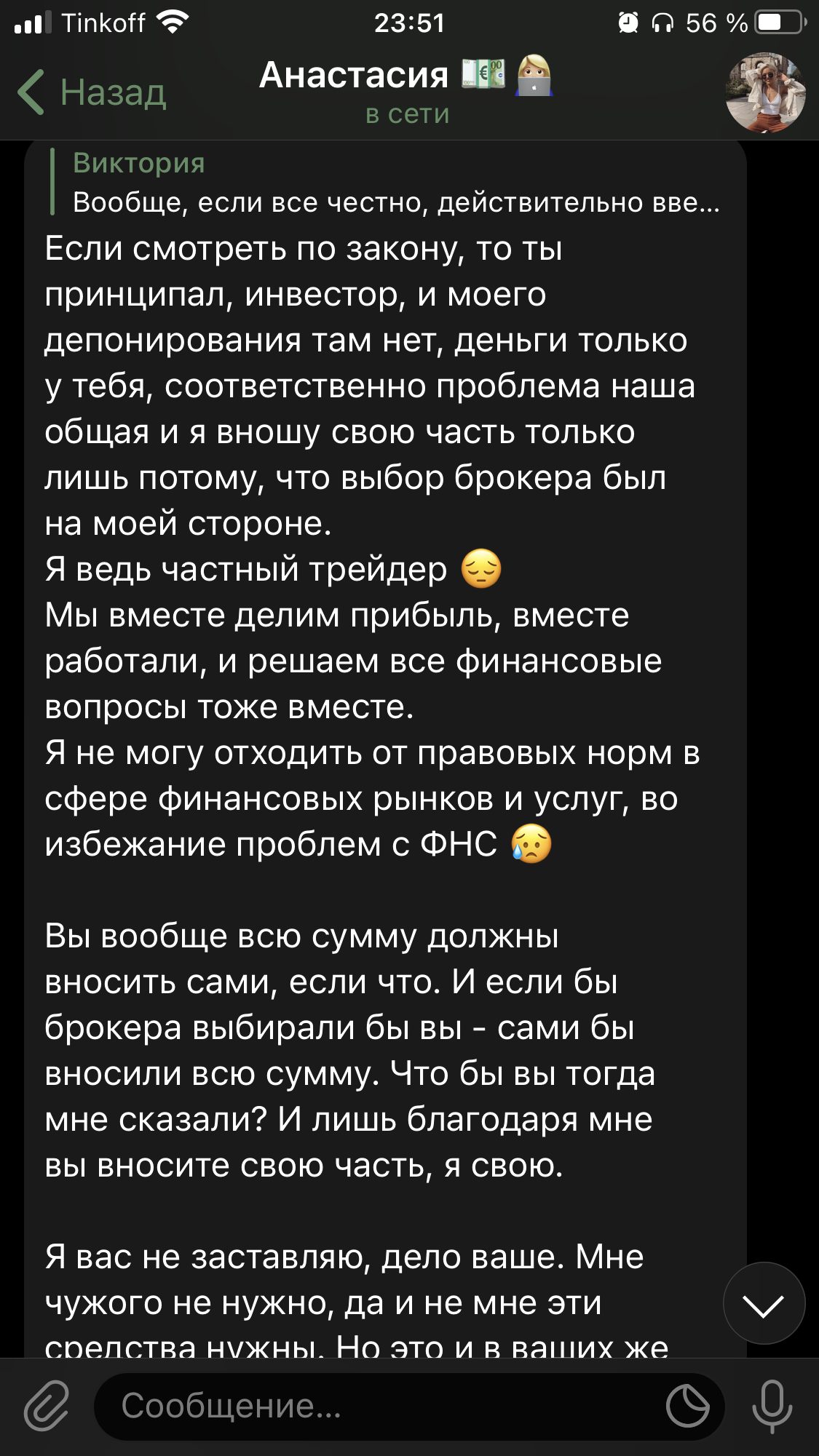Open the attachment paperclip
The height and width of the screenshot is (1456, 819).
(x=47, y=1406)
